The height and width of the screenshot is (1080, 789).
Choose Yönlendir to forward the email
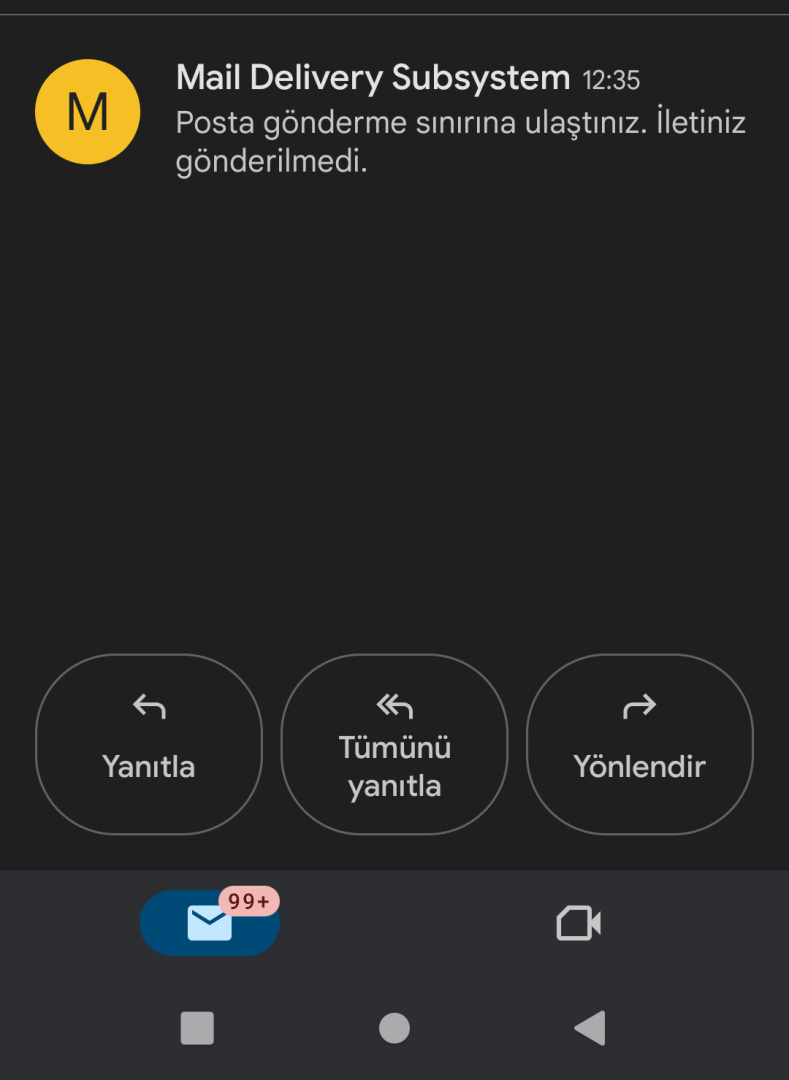pos(638,766)
